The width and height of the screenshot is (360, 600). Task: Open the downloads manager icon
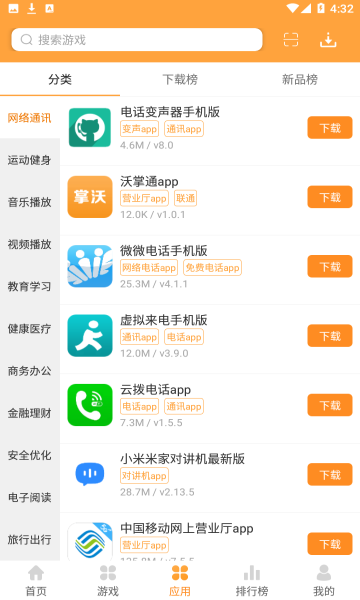pyautogui.click(x=328, y=39)
